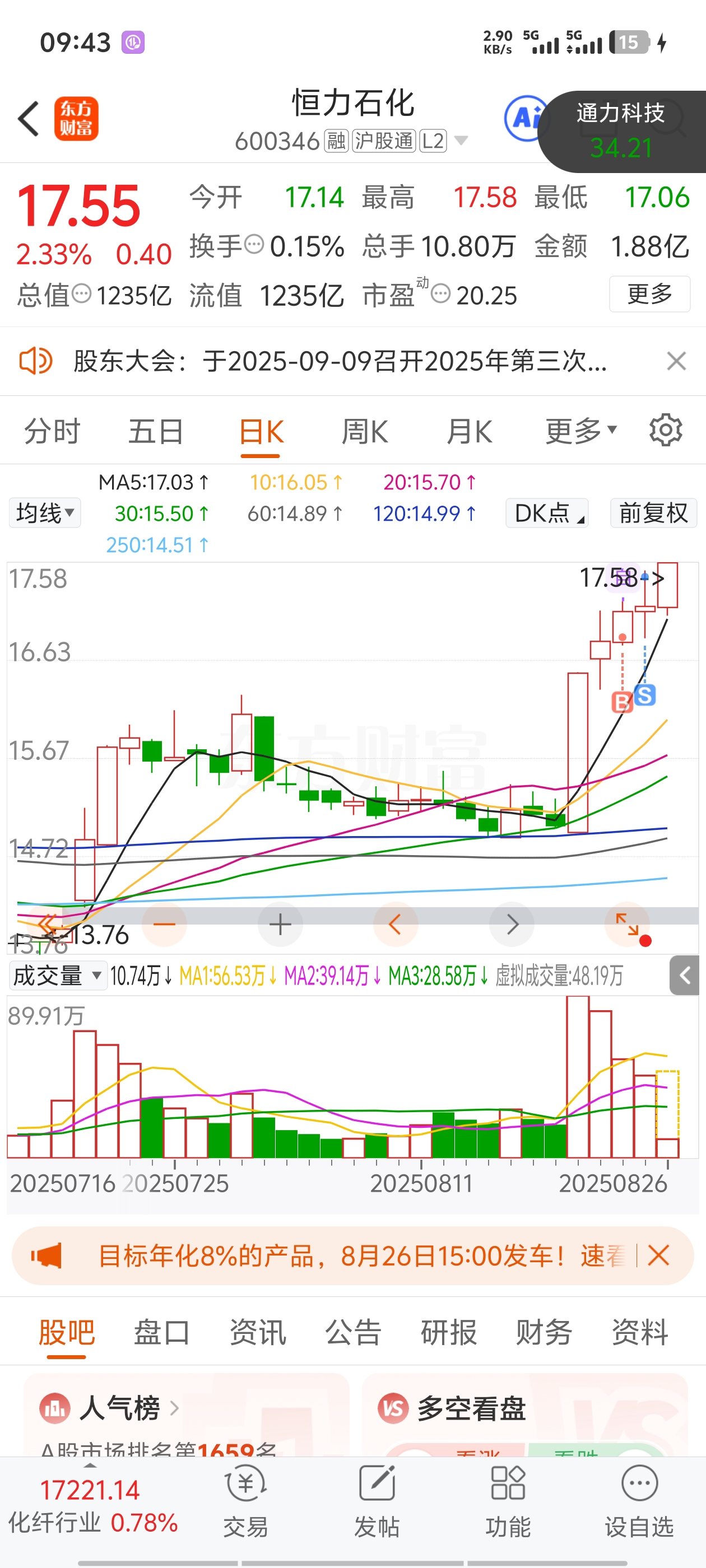Tap 更多 to view more quote data

[649, 295]
